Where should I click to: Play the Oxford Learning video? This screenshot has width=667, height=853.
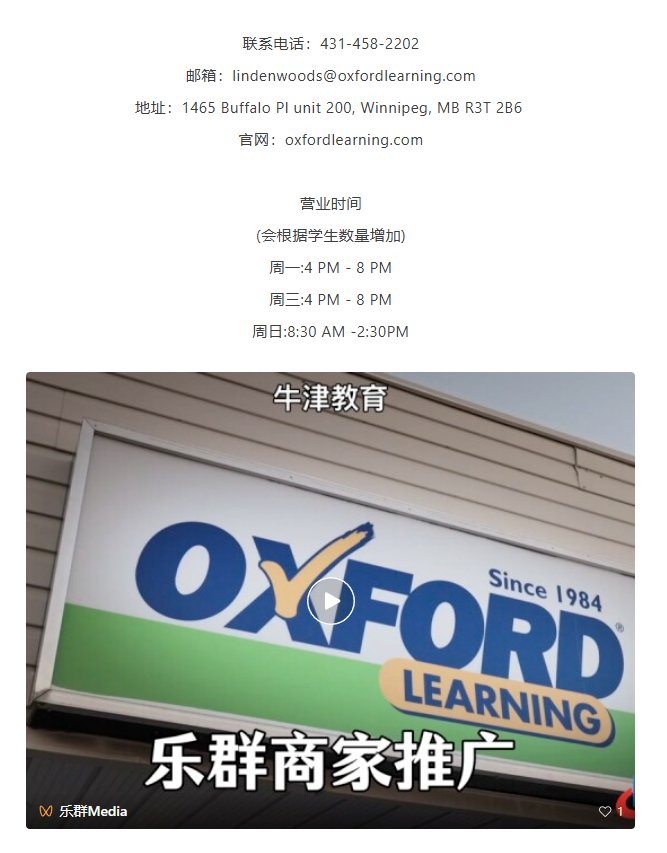[331, 601]
